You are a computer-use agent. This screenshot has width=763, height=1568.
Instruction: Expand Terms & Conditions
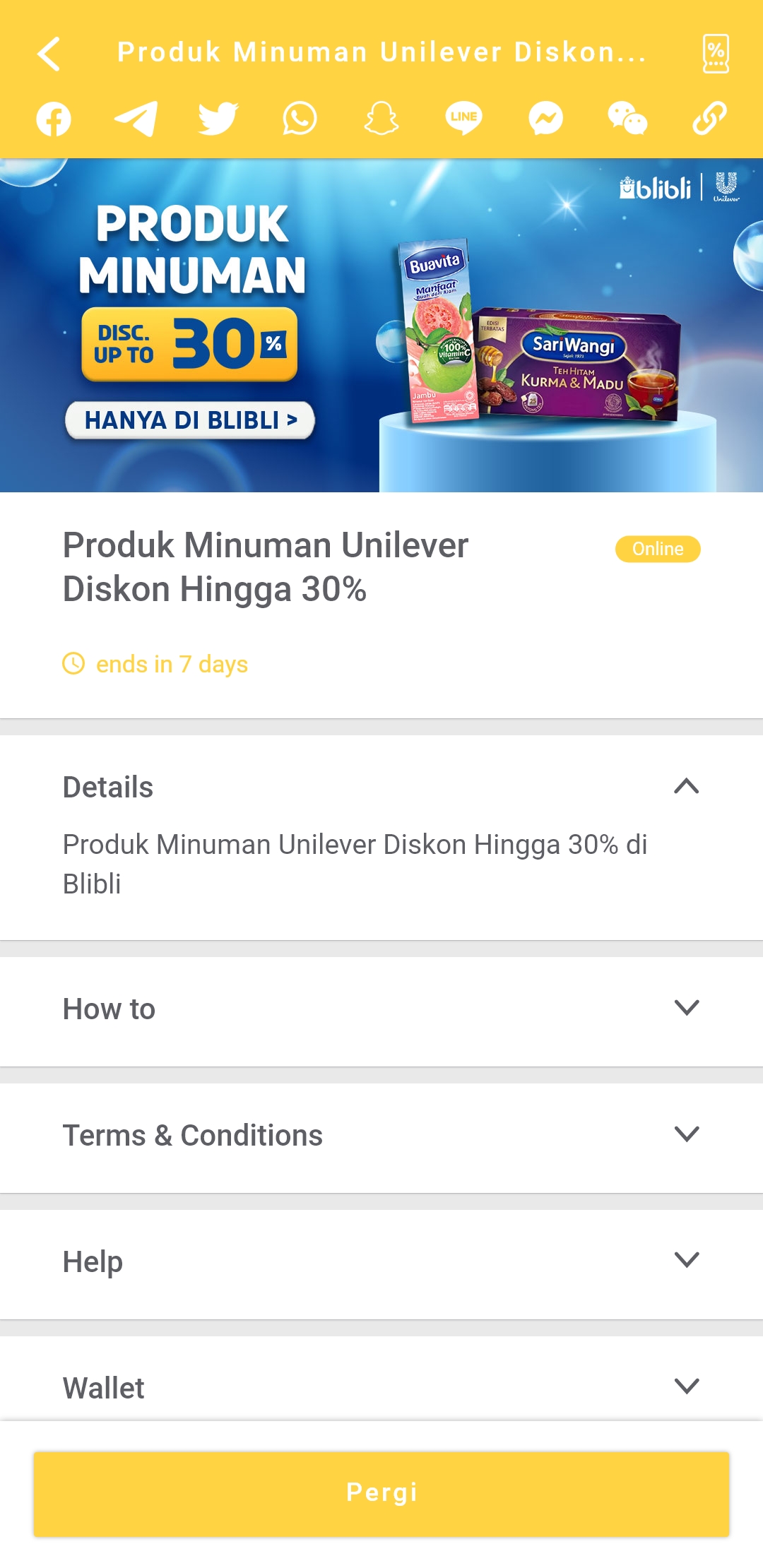pos(686,1134)
